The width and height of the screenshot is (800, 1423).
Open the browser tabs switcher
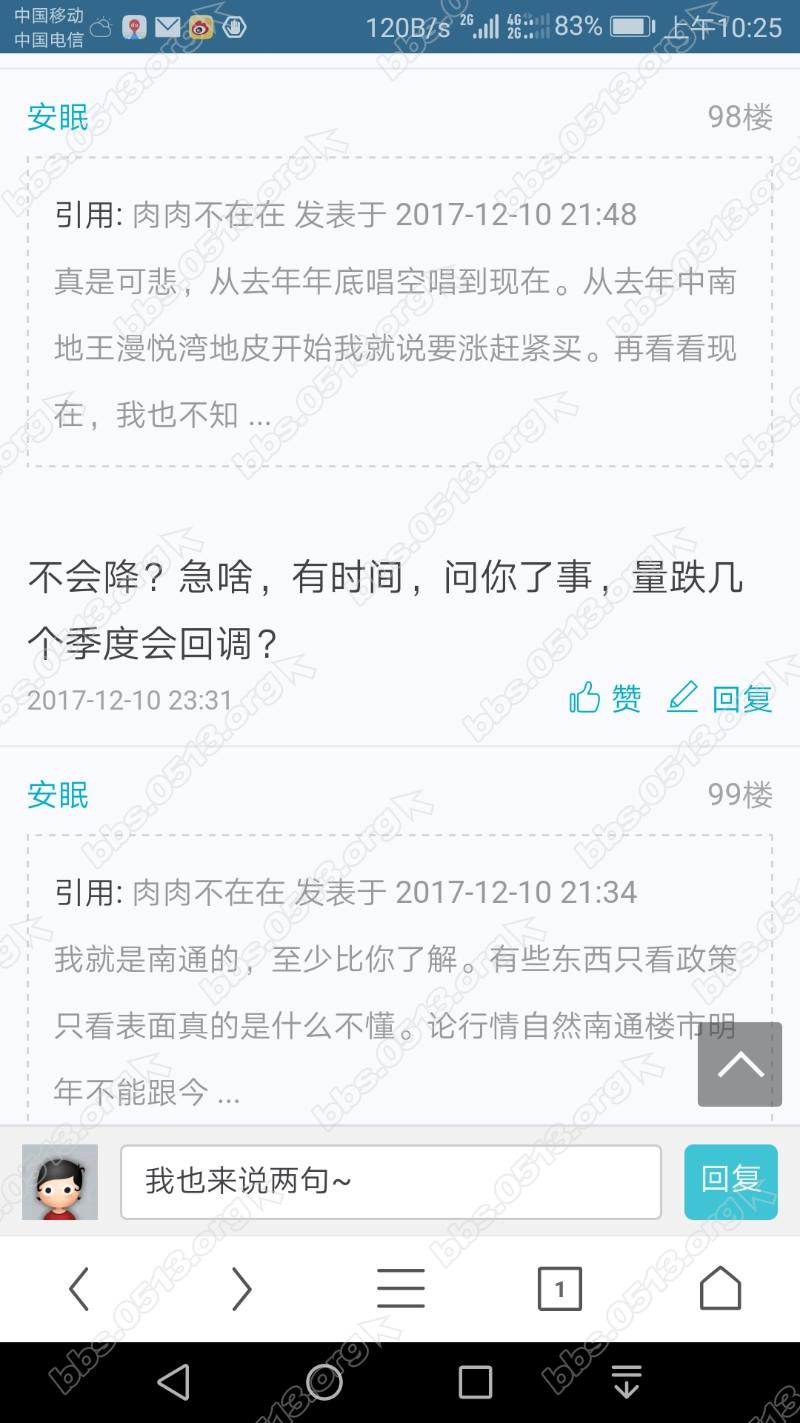pyautogui.click(x=560, y=1289)
